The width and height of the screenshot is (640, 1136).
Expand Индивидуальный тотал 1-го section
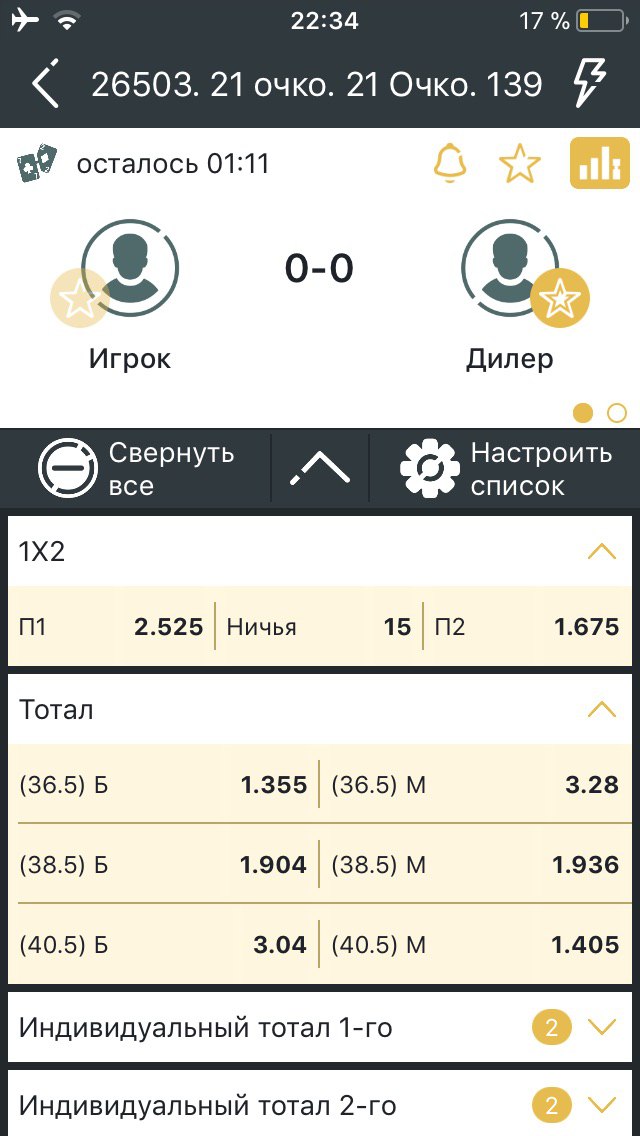click(601, 1027)
